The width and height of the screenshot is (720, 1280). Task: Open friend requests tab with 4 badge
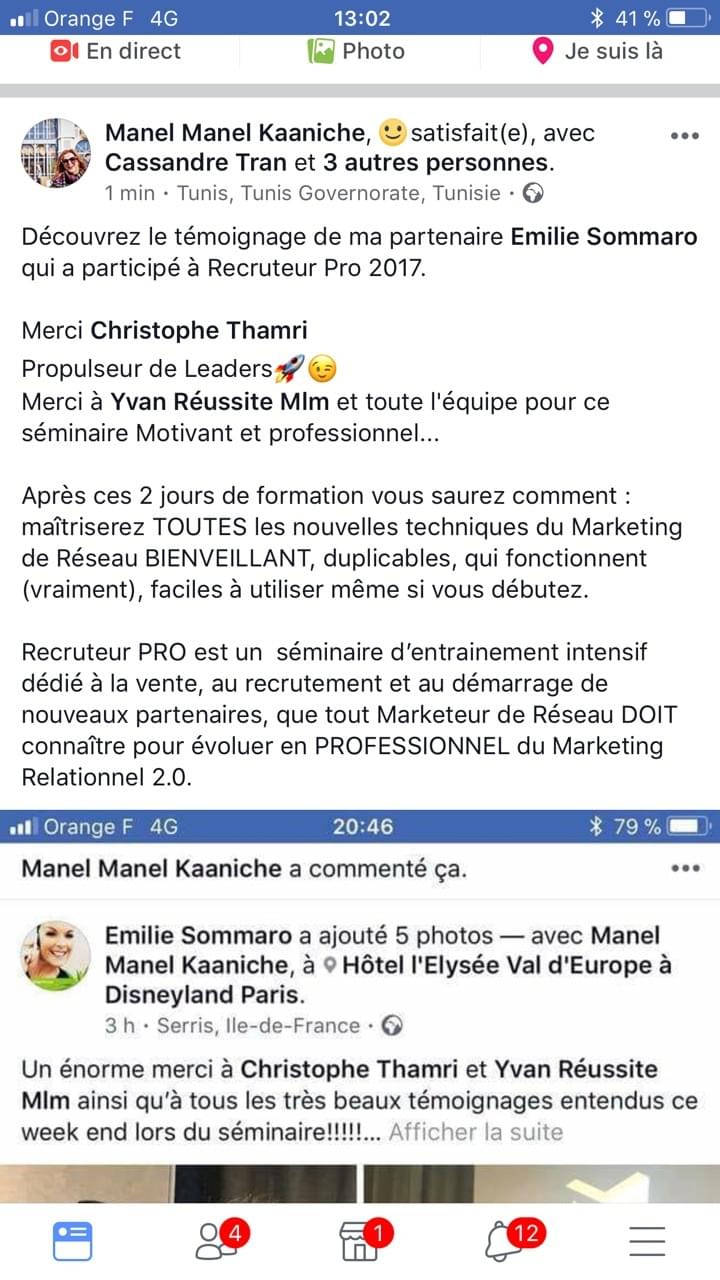[216, 1241]
